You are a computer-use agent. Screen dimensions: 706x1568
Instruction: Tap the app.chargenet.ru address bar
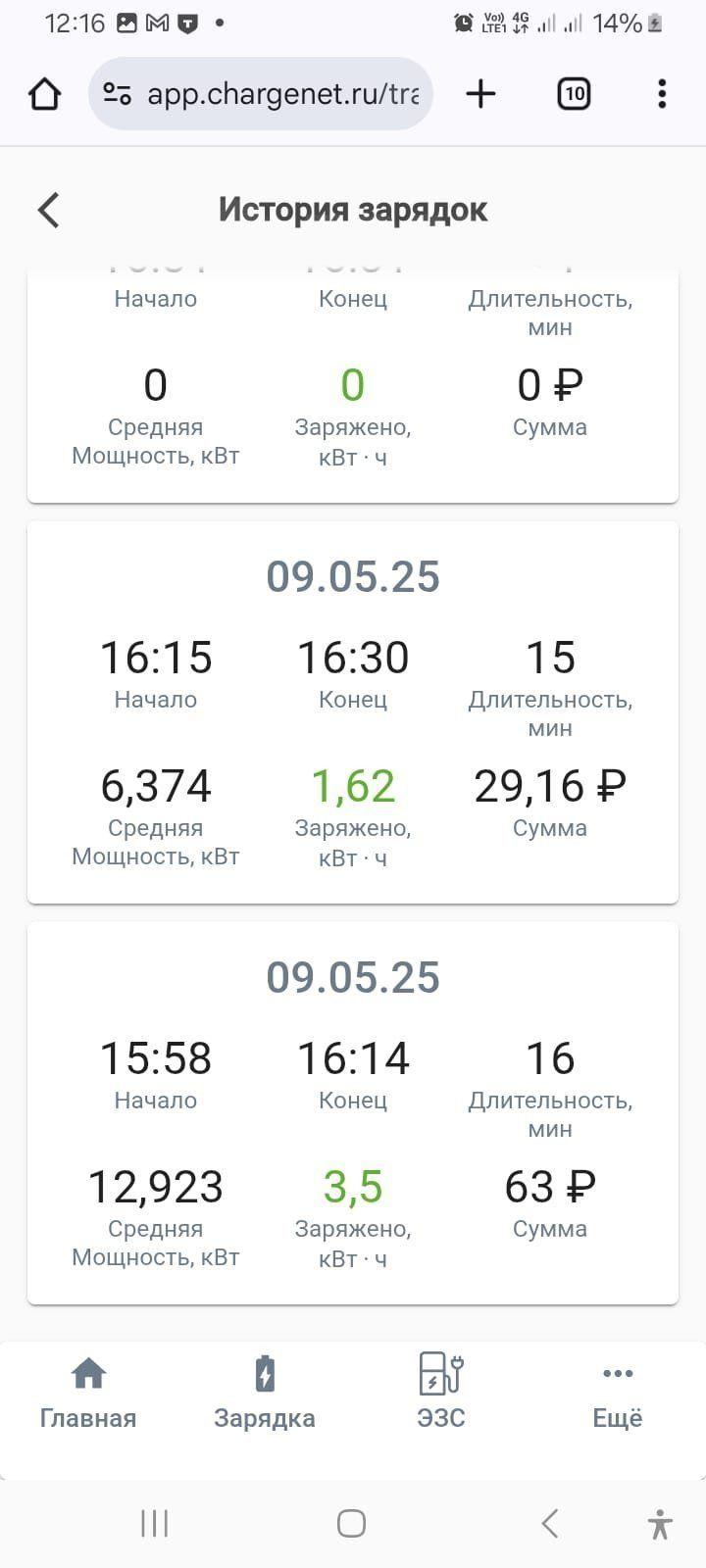point(261,94)
